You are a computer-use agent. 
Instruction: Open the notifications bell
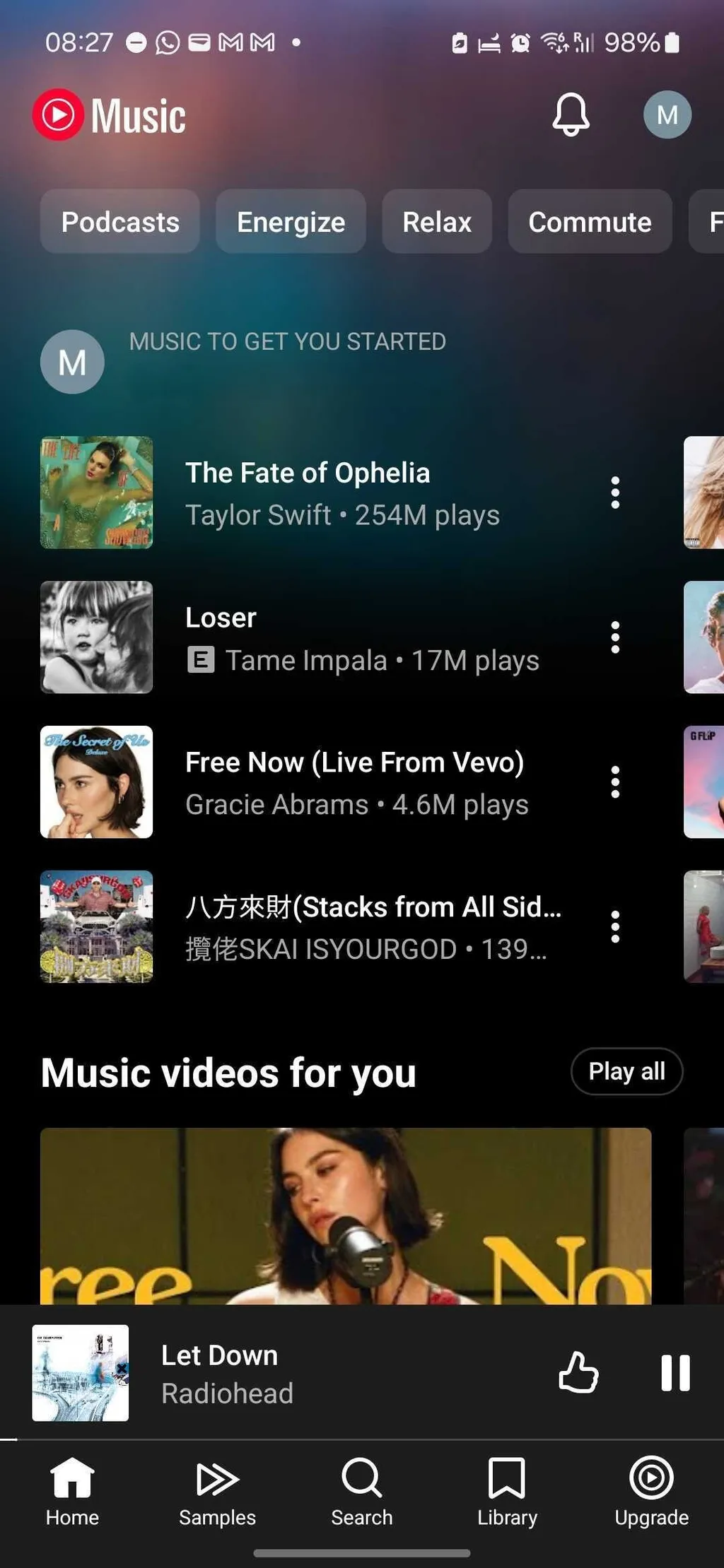(571, 114)
